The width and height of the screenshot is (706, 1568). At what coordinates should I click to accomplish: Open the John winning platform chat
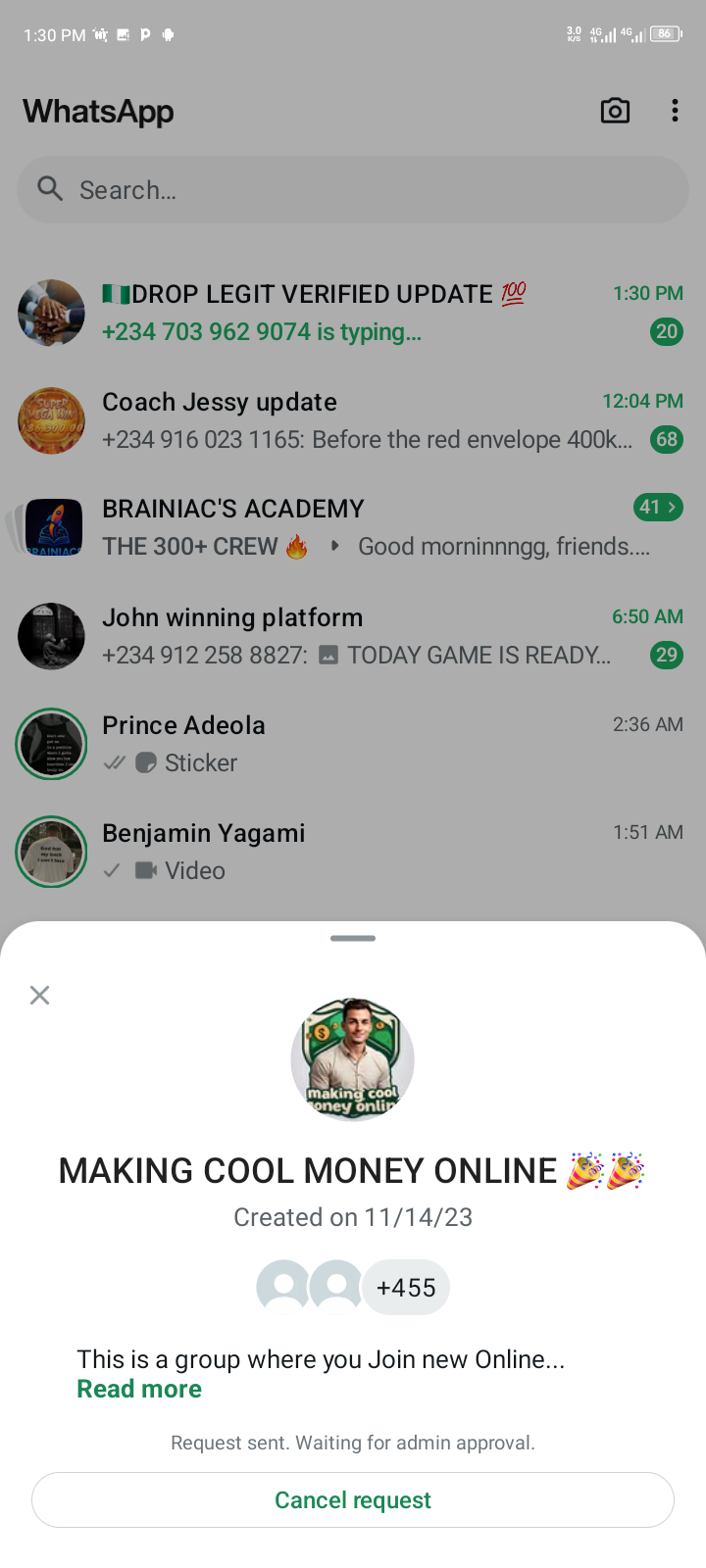[x=353, y=636]
